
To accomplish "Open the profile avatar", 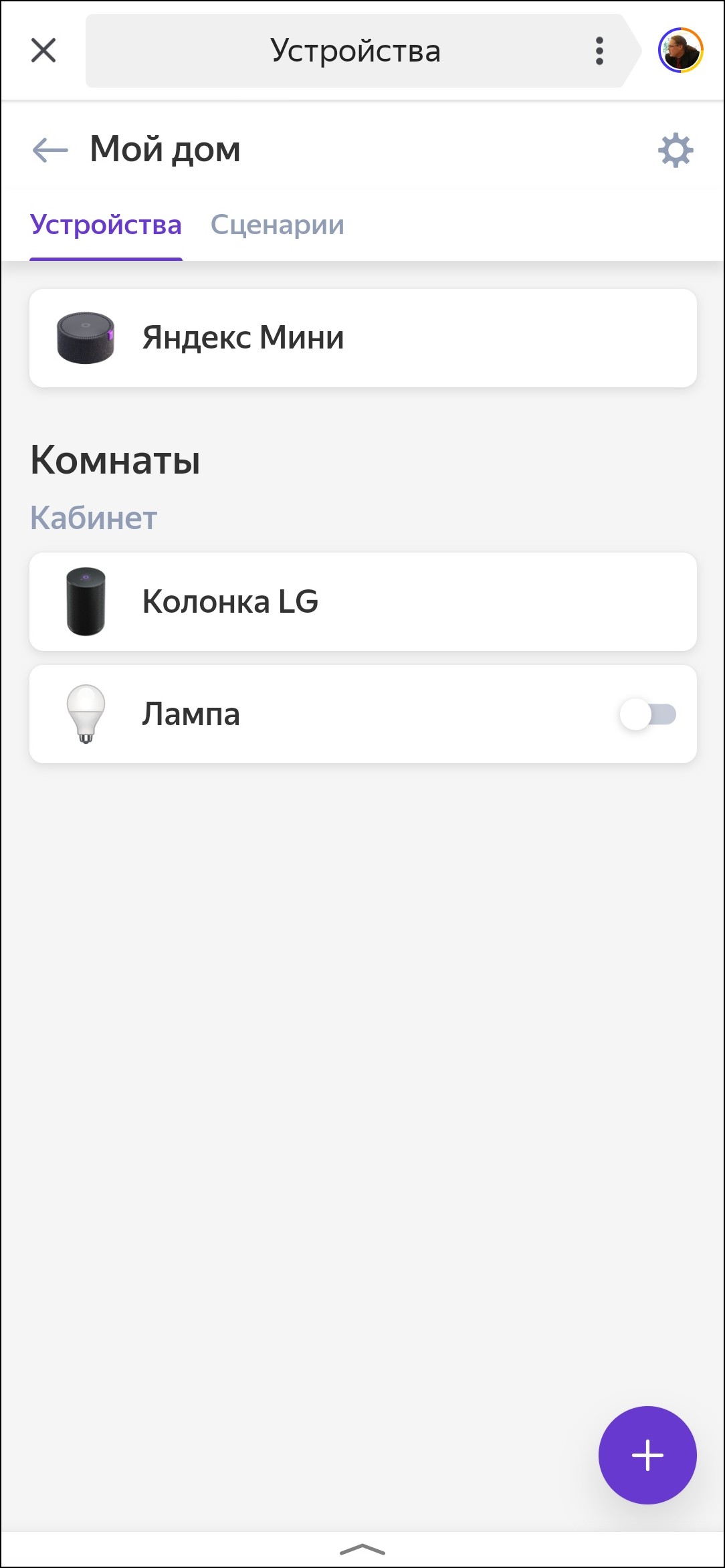I will pos(680,50).
